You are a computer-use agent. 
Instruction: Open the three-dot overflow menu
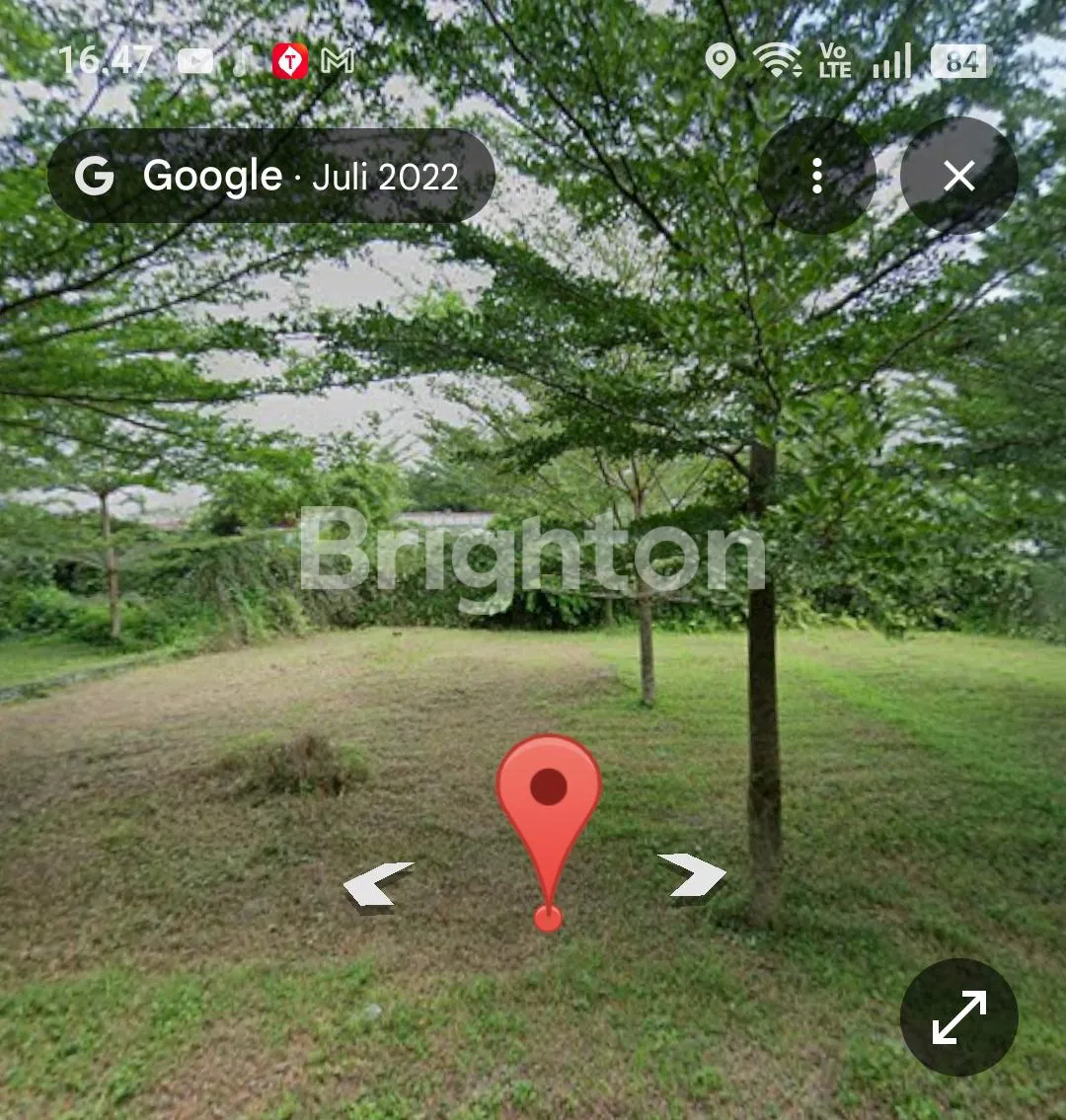816,177
